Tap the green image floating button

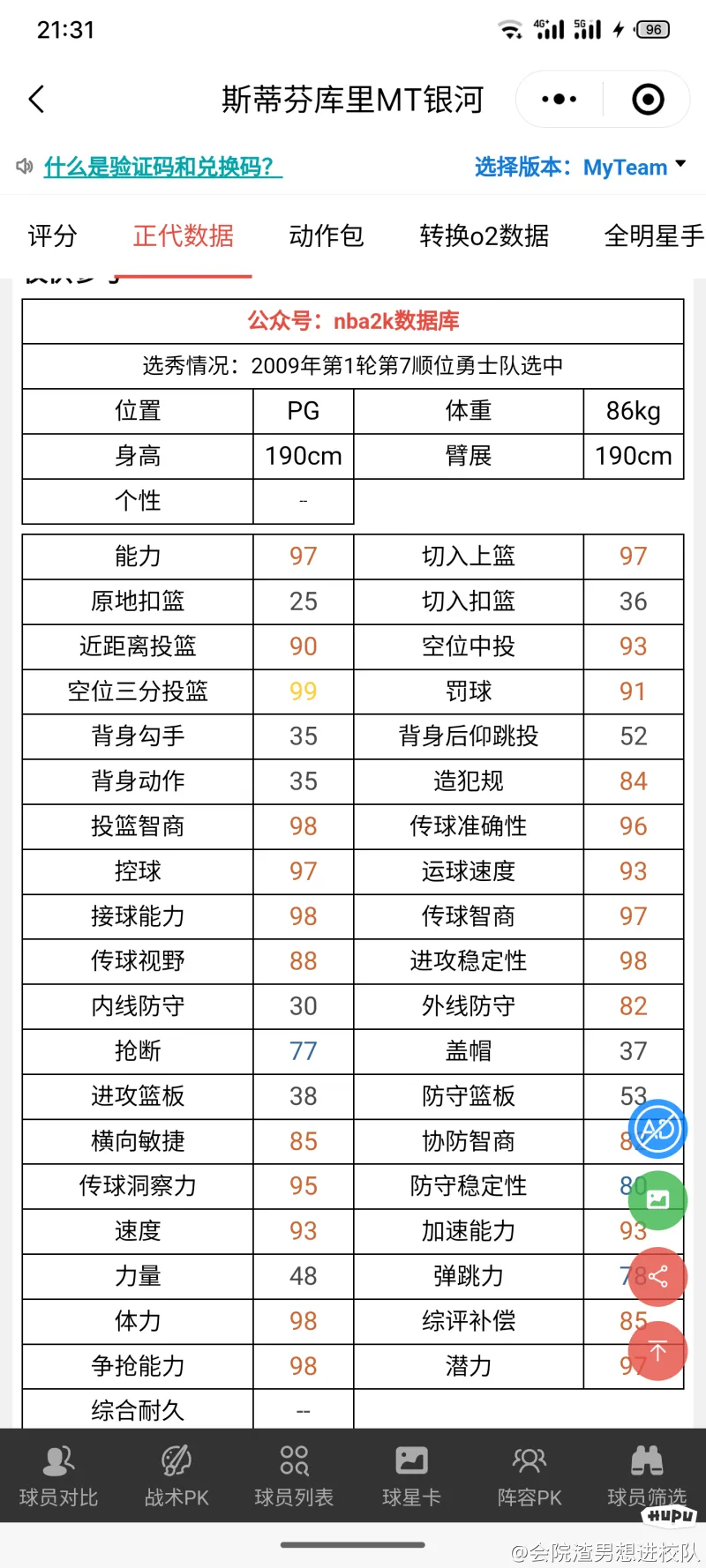pyautogui.click(x=657, y=1200)
